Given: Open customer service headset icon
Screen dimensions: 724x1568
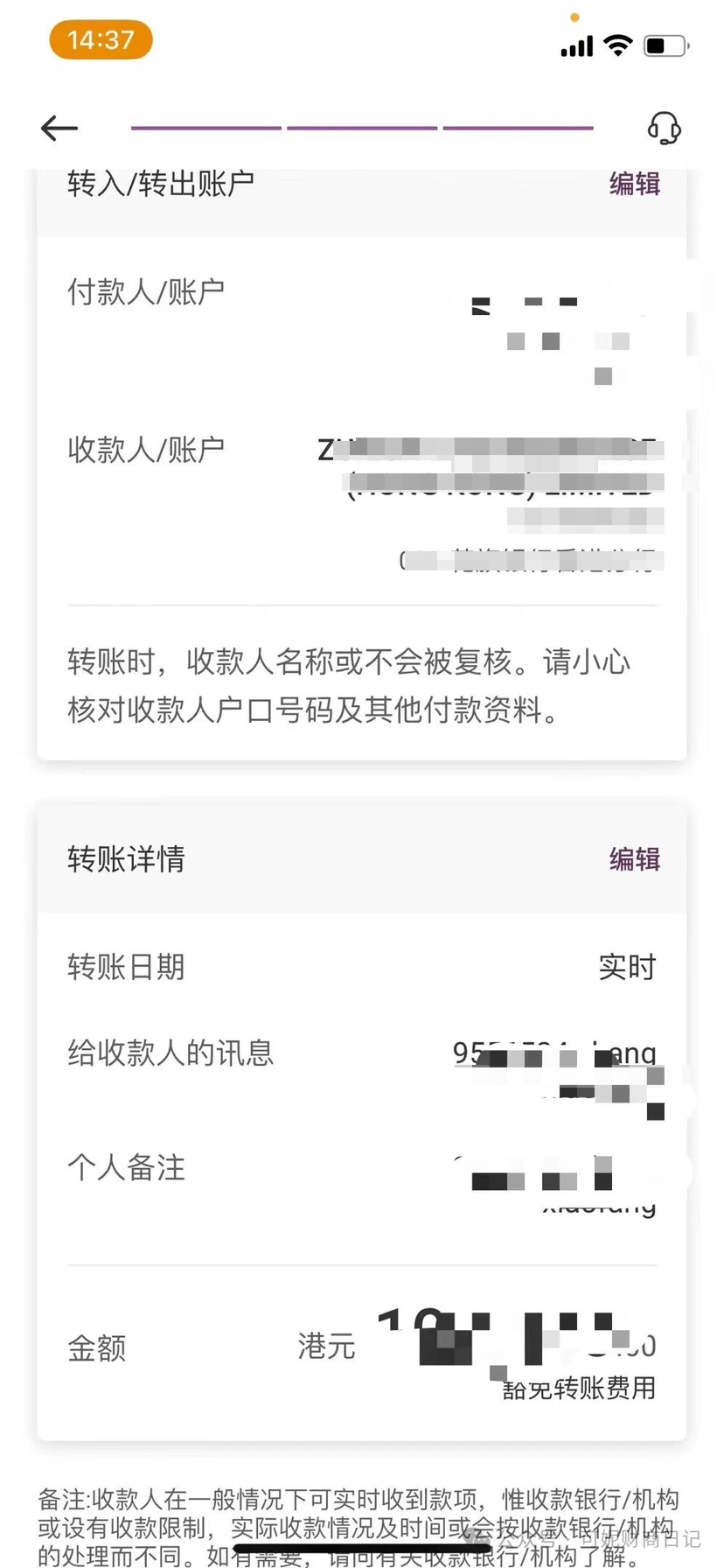Looking at the screenshot, I should 664,129.
